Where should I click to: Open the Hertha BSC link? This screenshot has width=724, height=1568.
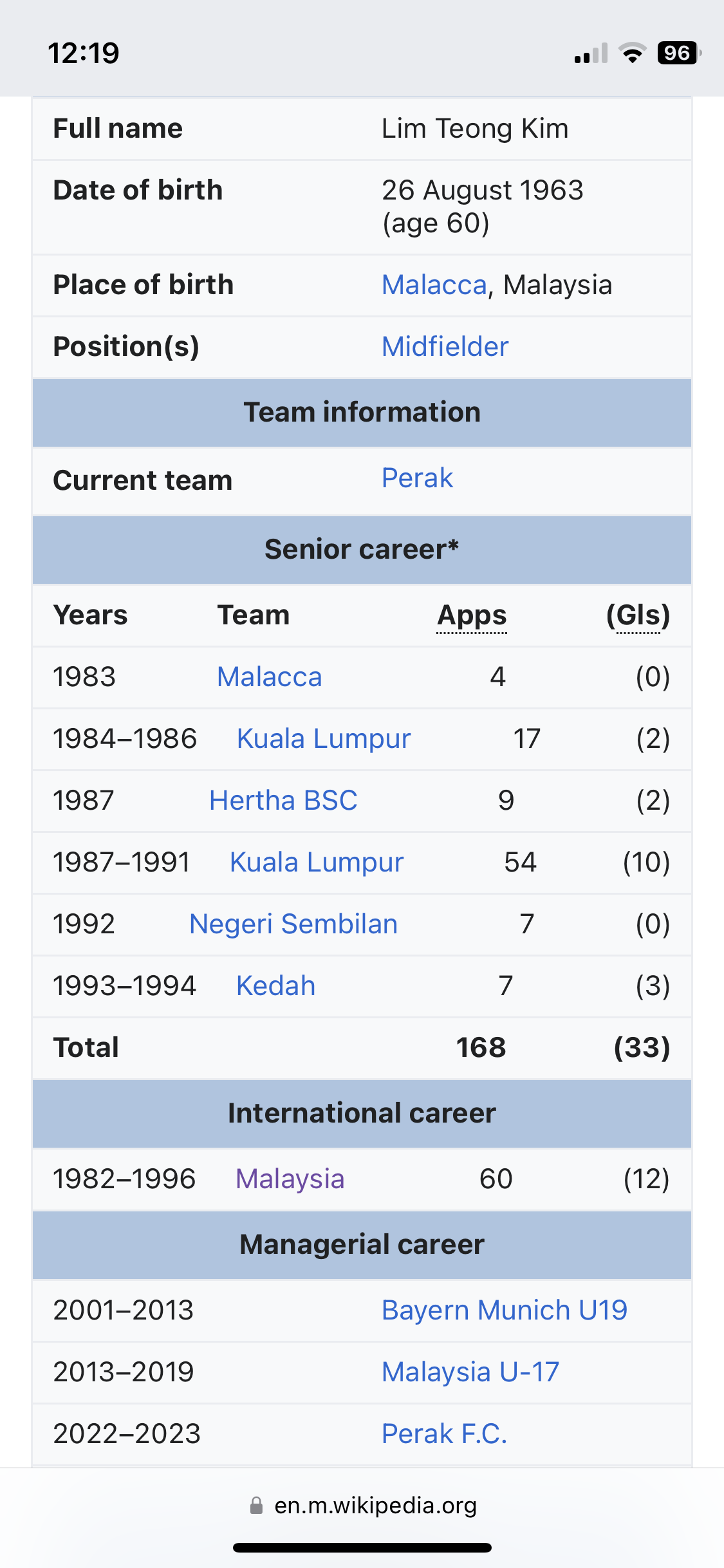(283, 800)
